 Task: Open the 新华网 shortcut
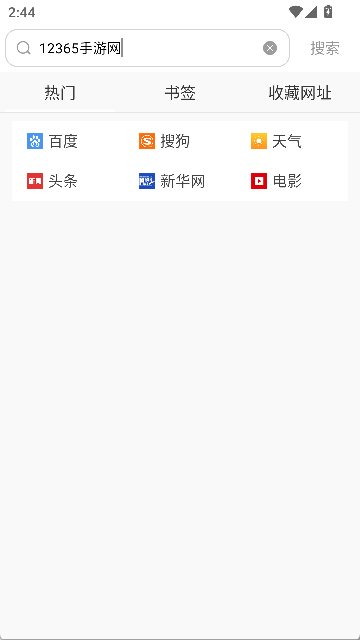pyautogui.click(x=172, y=181)
